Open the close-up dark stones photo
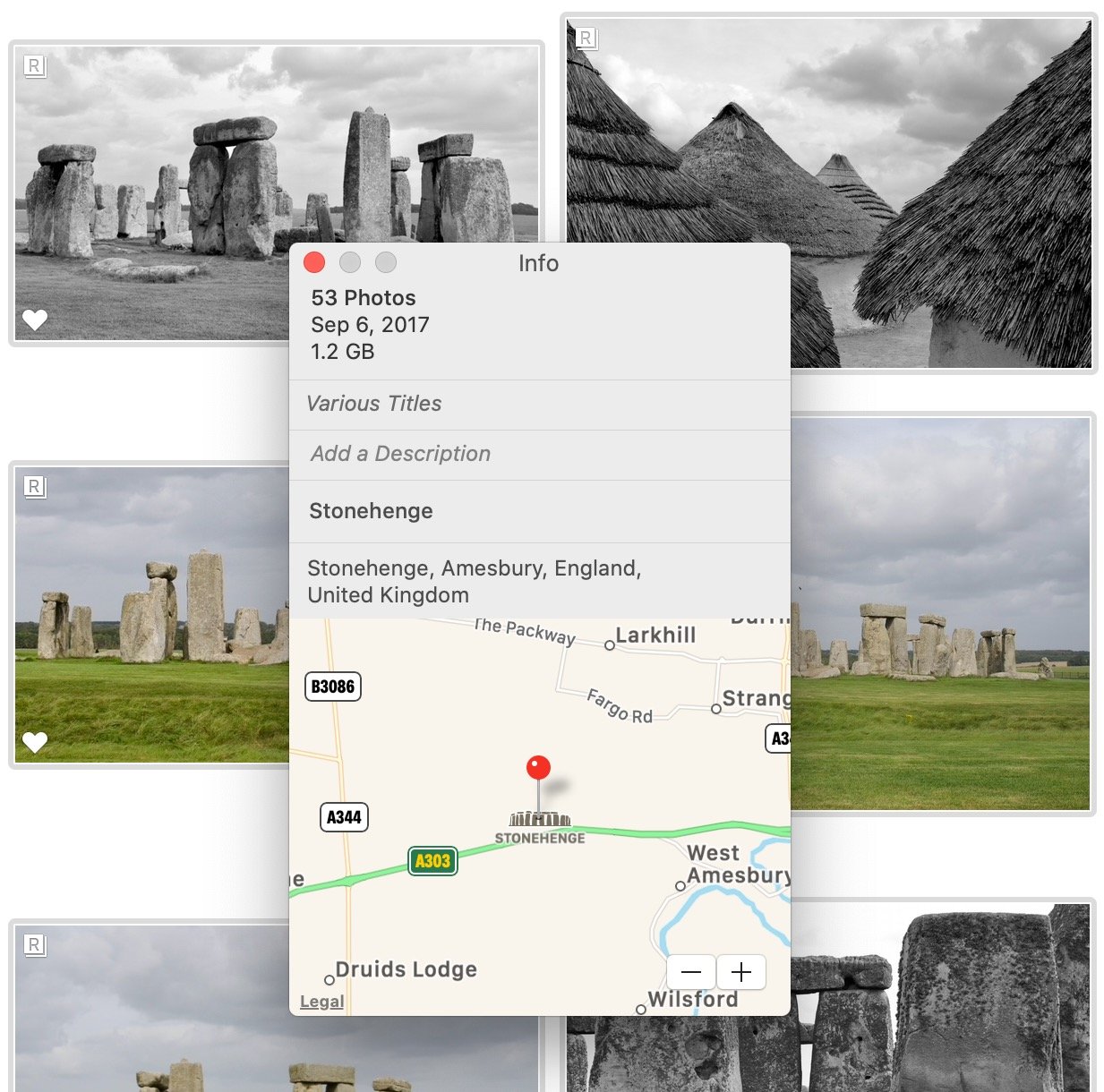Viewport: 1104px width, 1092px height. [x=940, y=1002]
